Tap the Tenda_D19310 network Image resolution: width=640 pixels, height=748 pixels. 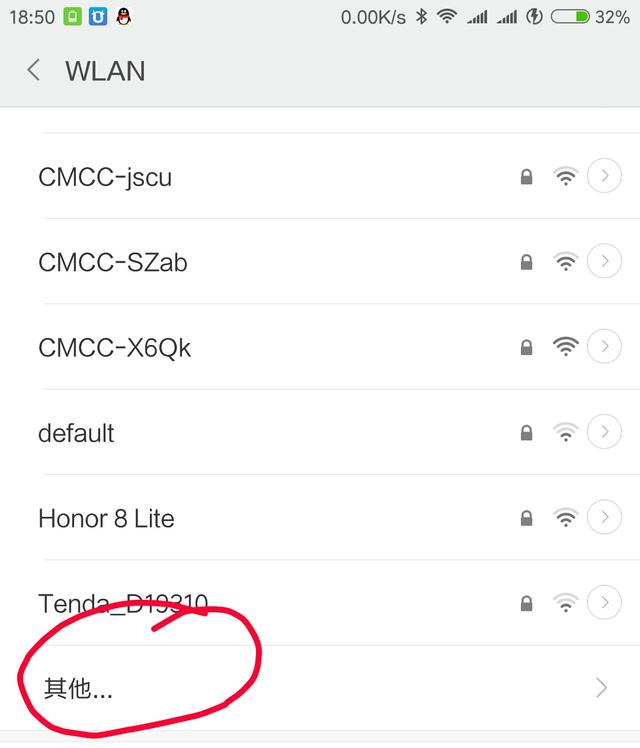click(123, 603)
